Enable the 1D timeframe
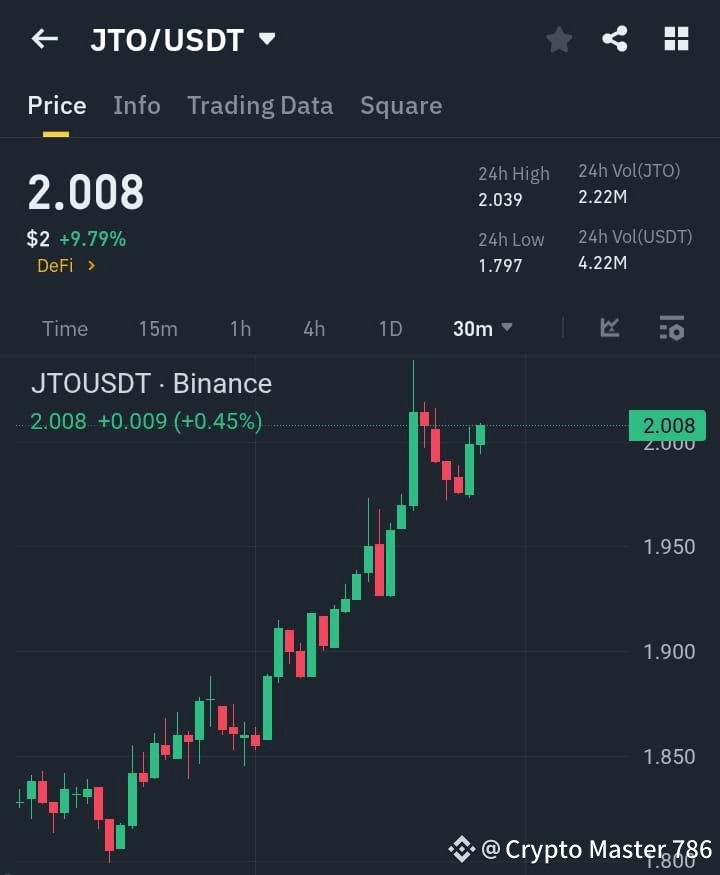 (x=389, y=328)
